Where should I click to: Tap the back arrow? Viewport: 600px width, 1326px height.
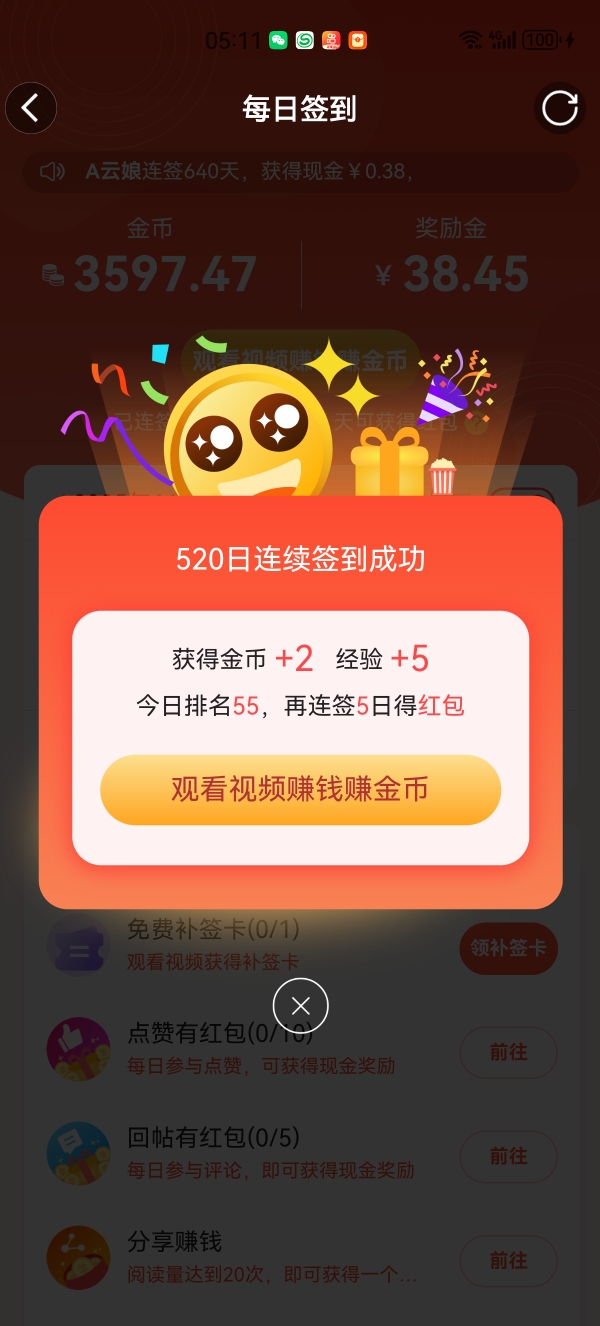[31, 108]
